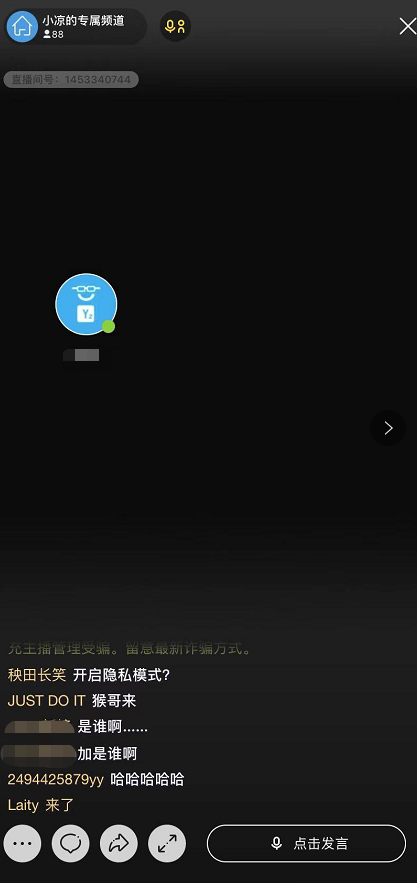Image resolution: width=417 pixels, height=883 pixels.
Task: Expand the side panel arrow
Action: (388, 428)
